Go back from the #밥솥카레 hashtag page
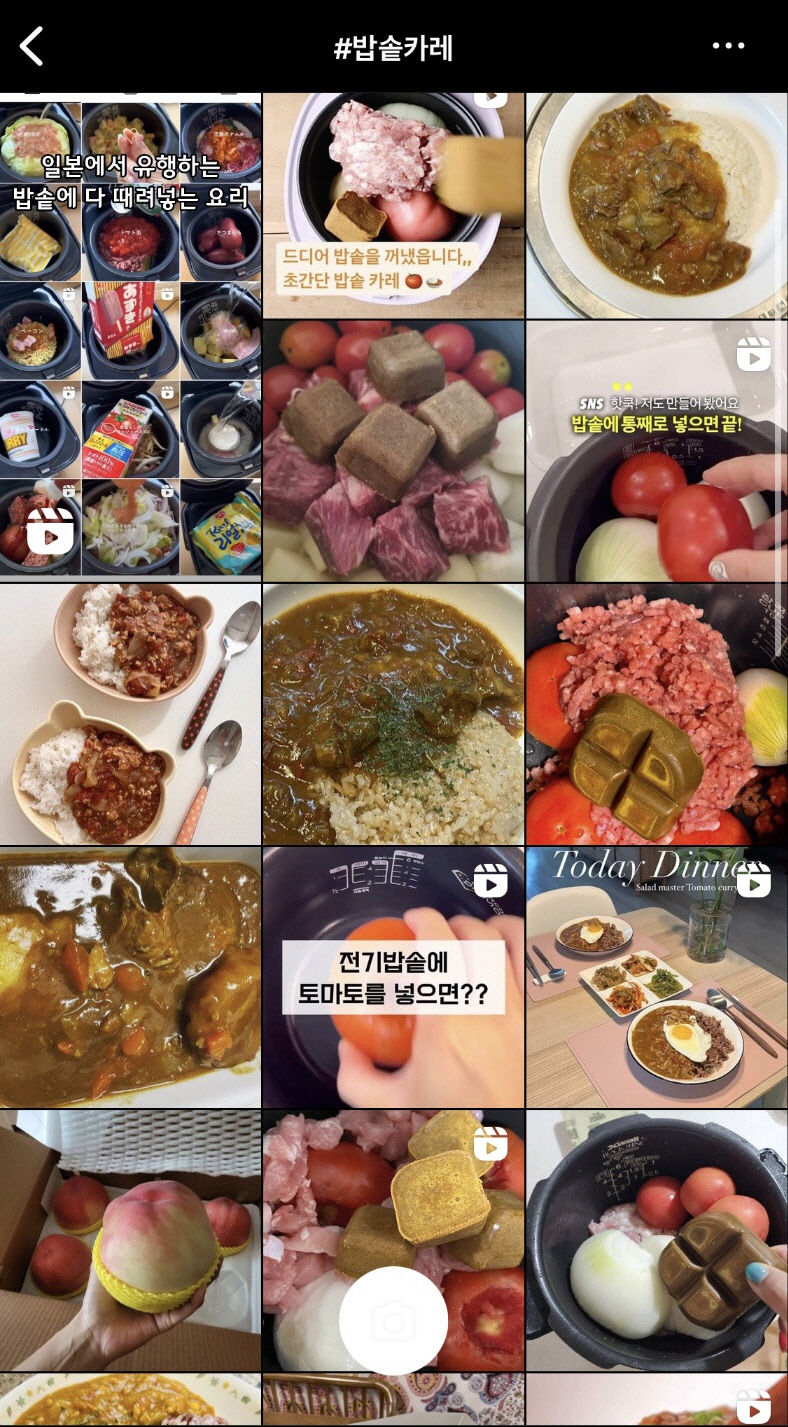 point(32,47)
